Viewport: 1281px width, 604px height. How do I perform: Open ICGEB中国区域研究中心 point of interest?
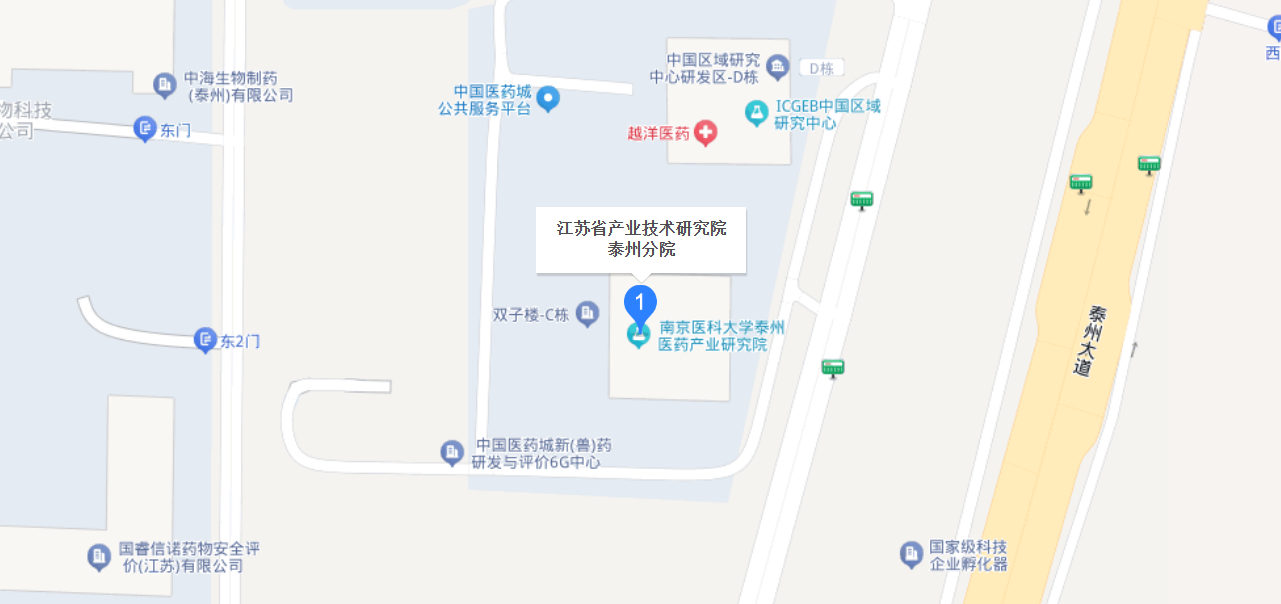click(758, 114)
